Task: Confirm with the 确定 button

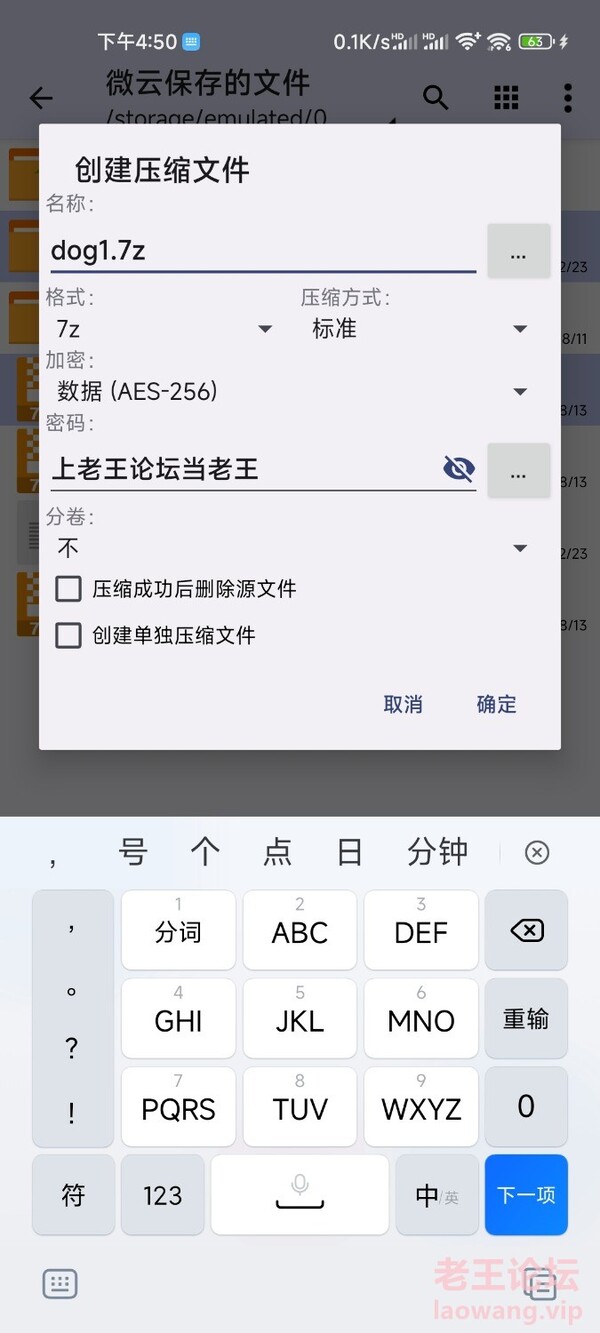Action: pos(496,704)
